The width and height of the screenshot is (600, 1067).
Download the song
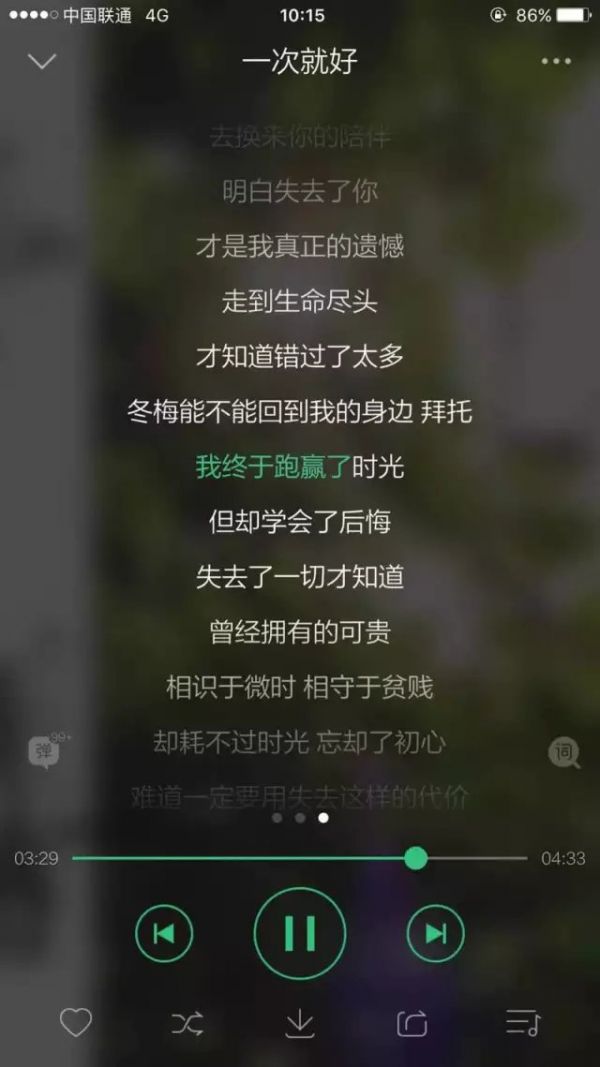coord(300,1022)
